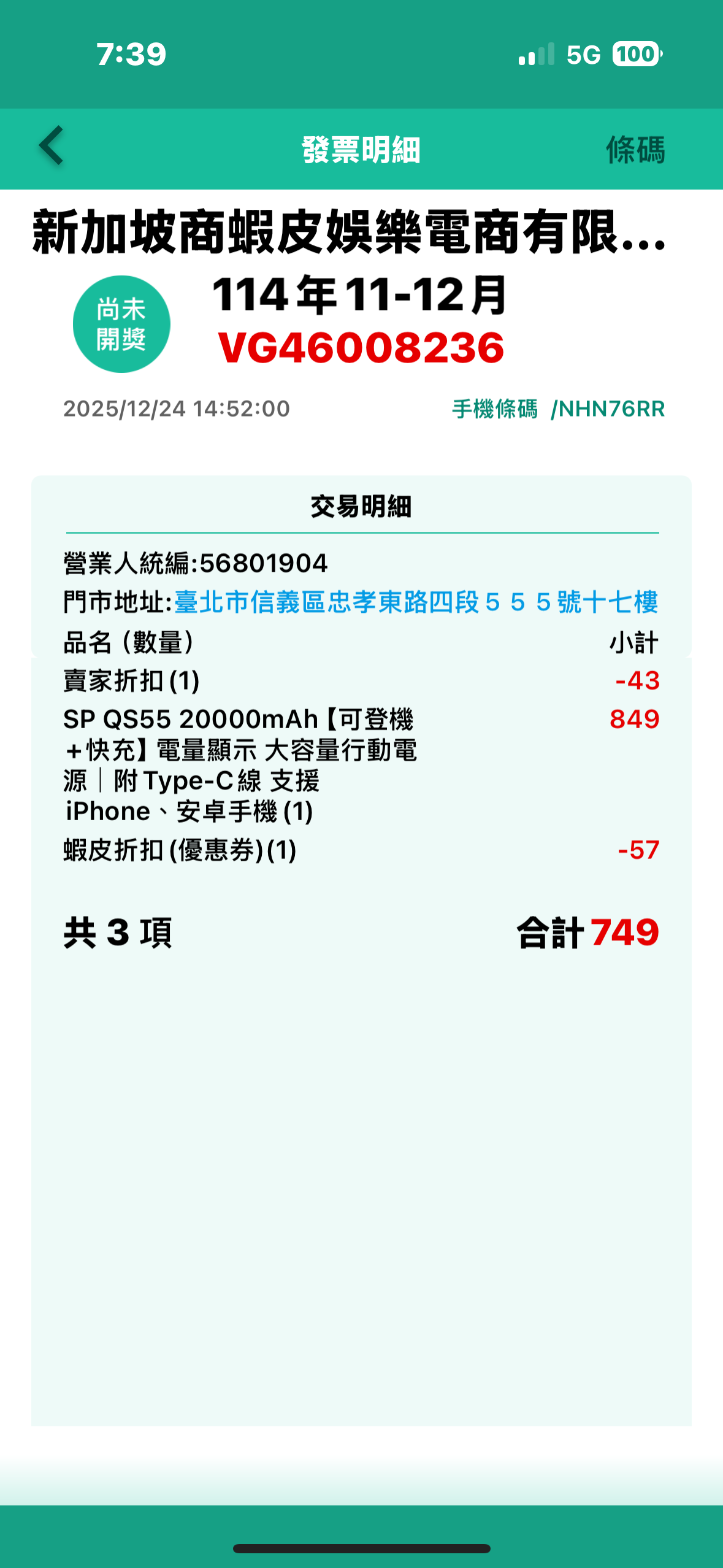
Task: Open the store address link 臺北市信義區忠孝東路四段
Action: coord(416,602)
